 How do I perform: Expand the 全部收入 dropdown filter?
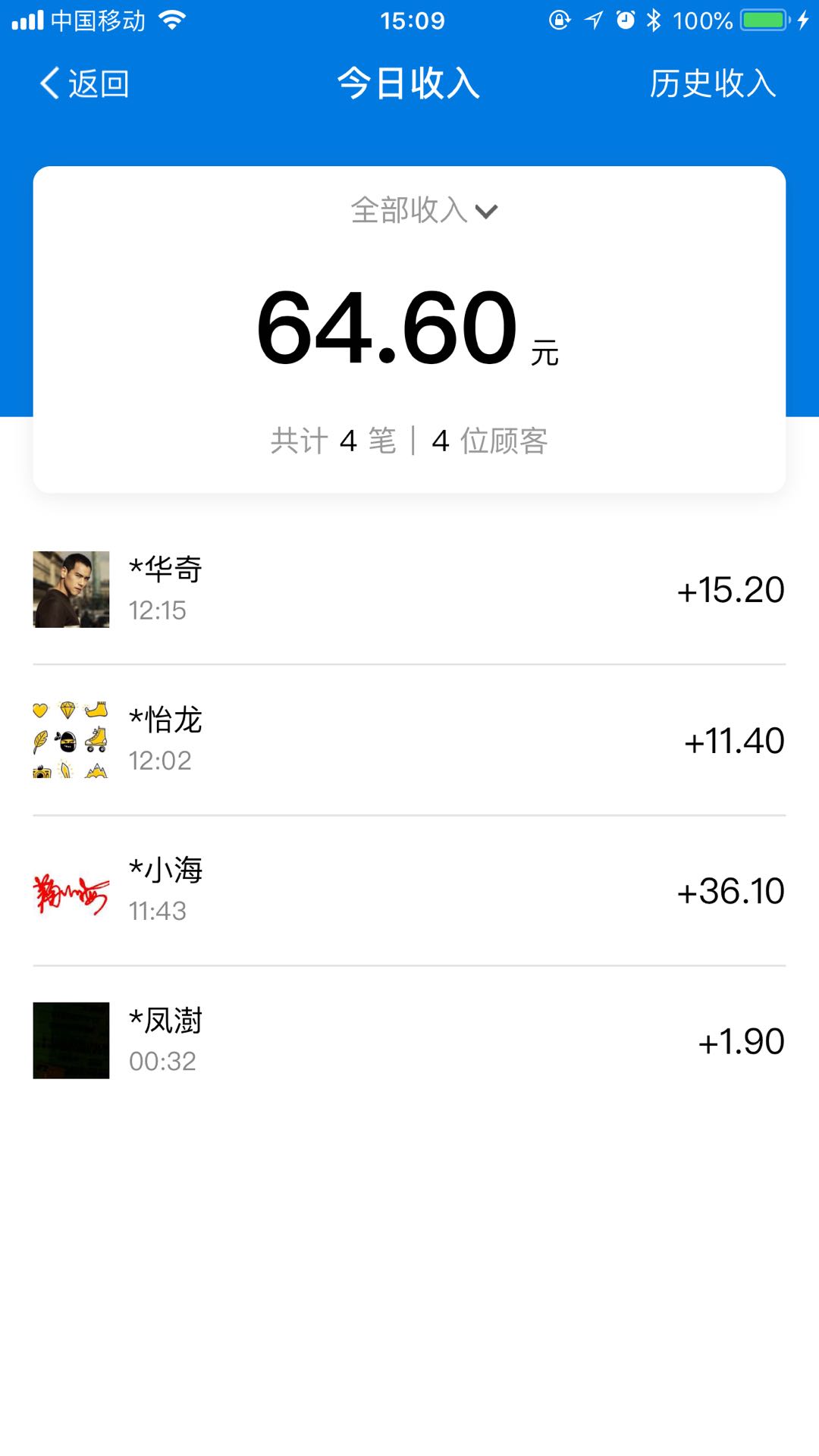(x=424, y=210)
